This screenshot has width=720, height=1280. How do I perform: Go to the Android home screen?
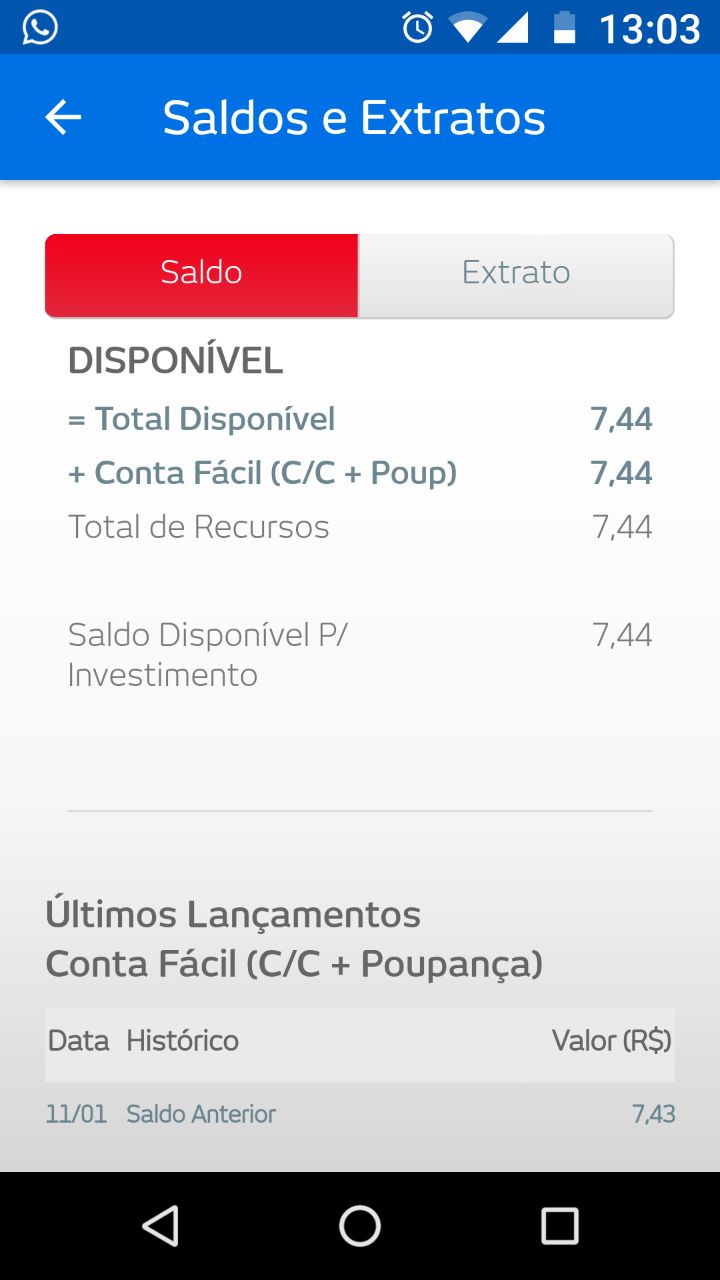click(360, 1225)
